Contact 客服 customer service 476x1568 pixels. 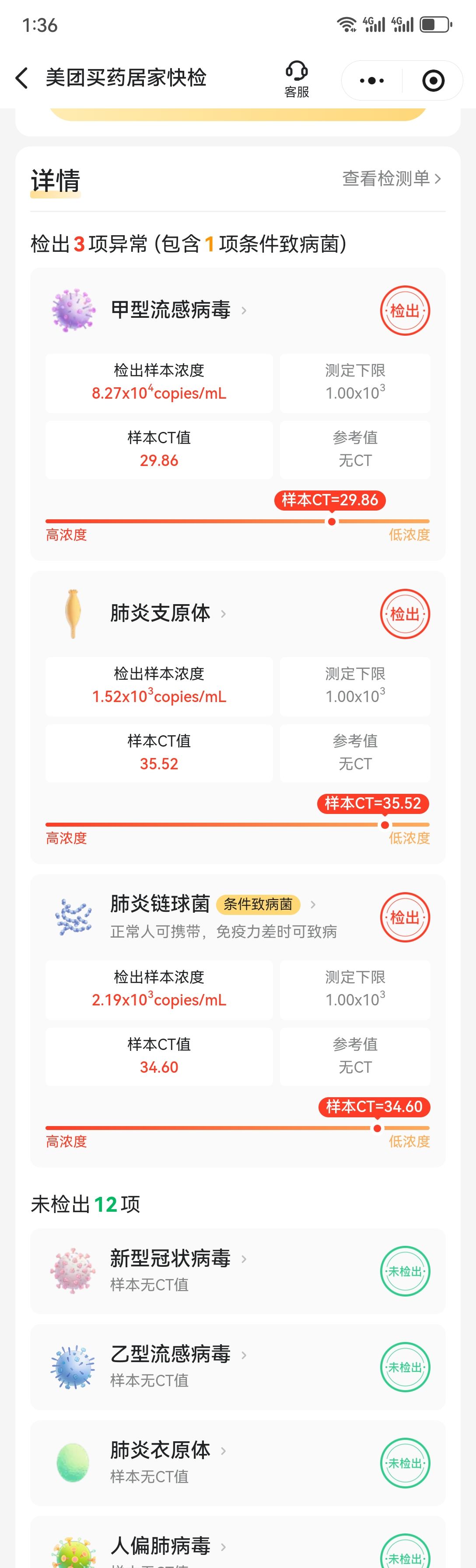297,79
